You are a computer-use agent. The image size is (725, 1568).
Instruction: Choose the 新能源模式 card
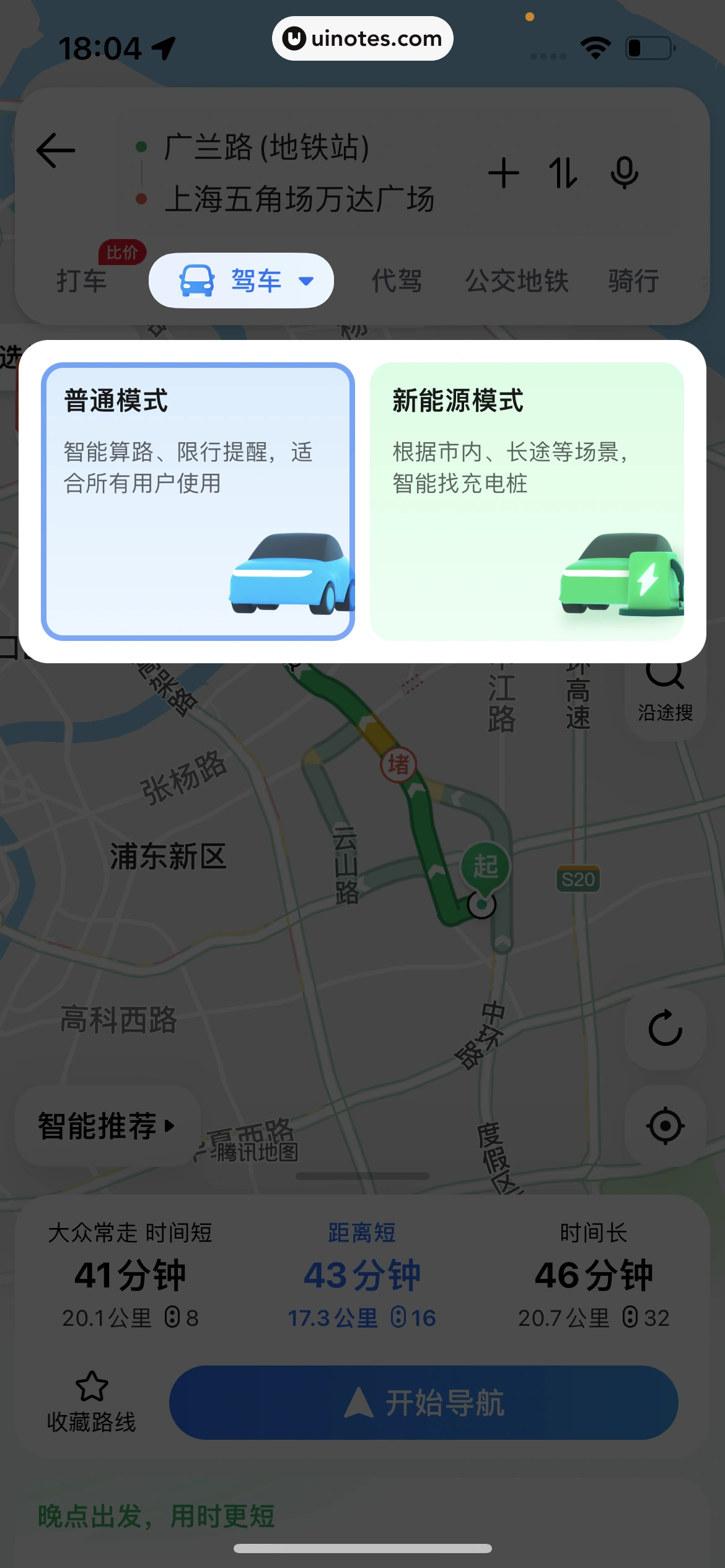527,501
